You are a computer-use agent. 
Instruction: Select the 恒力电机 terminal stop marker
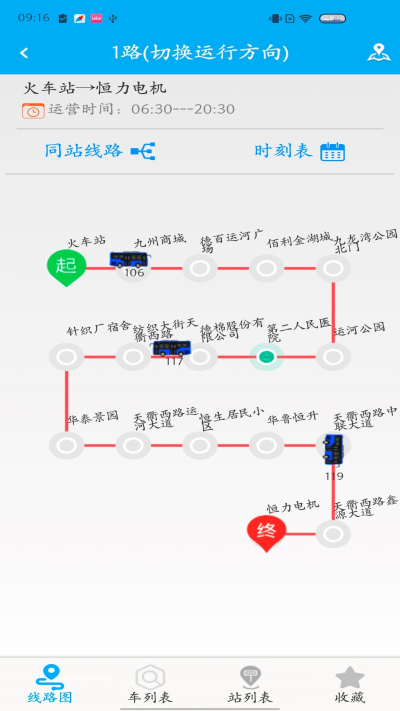[267, 533]
